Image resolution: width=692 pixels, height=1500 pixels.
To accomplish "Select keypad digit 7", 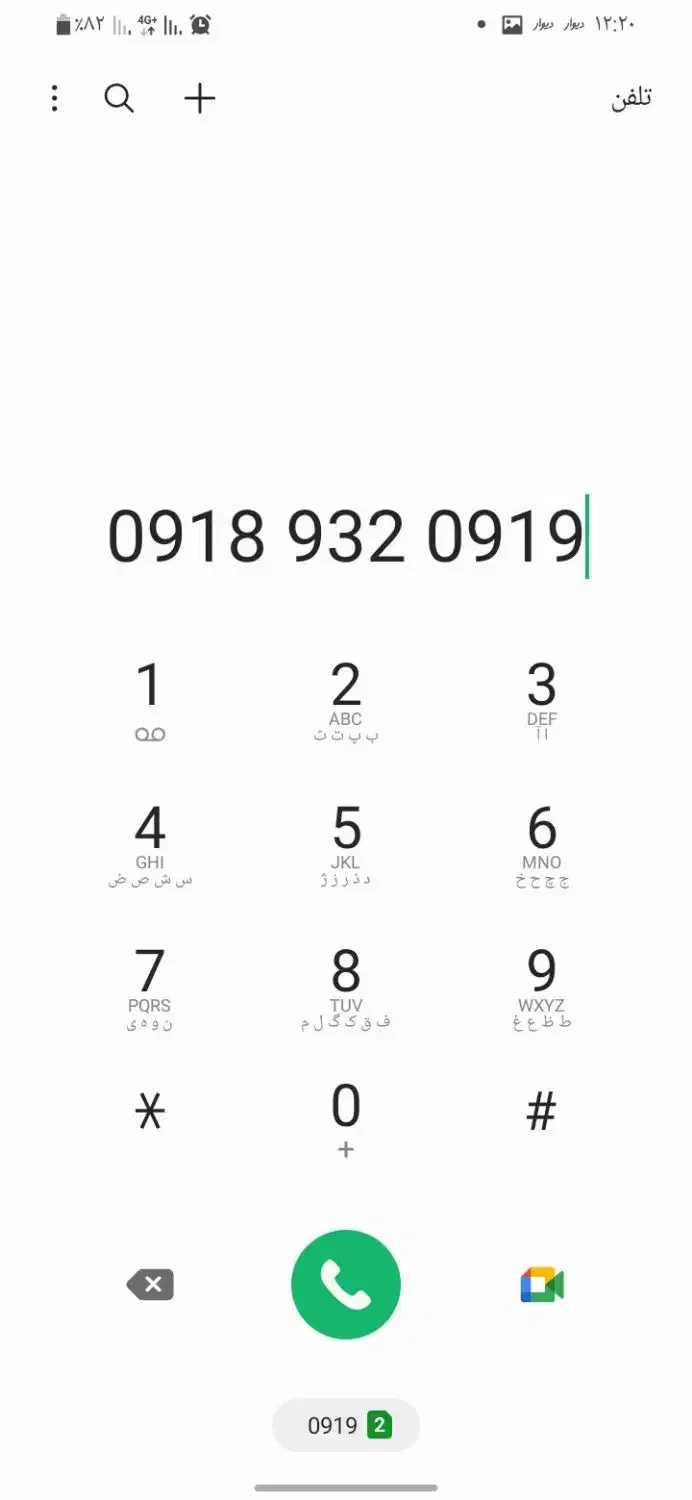I will tap(149, 986).
